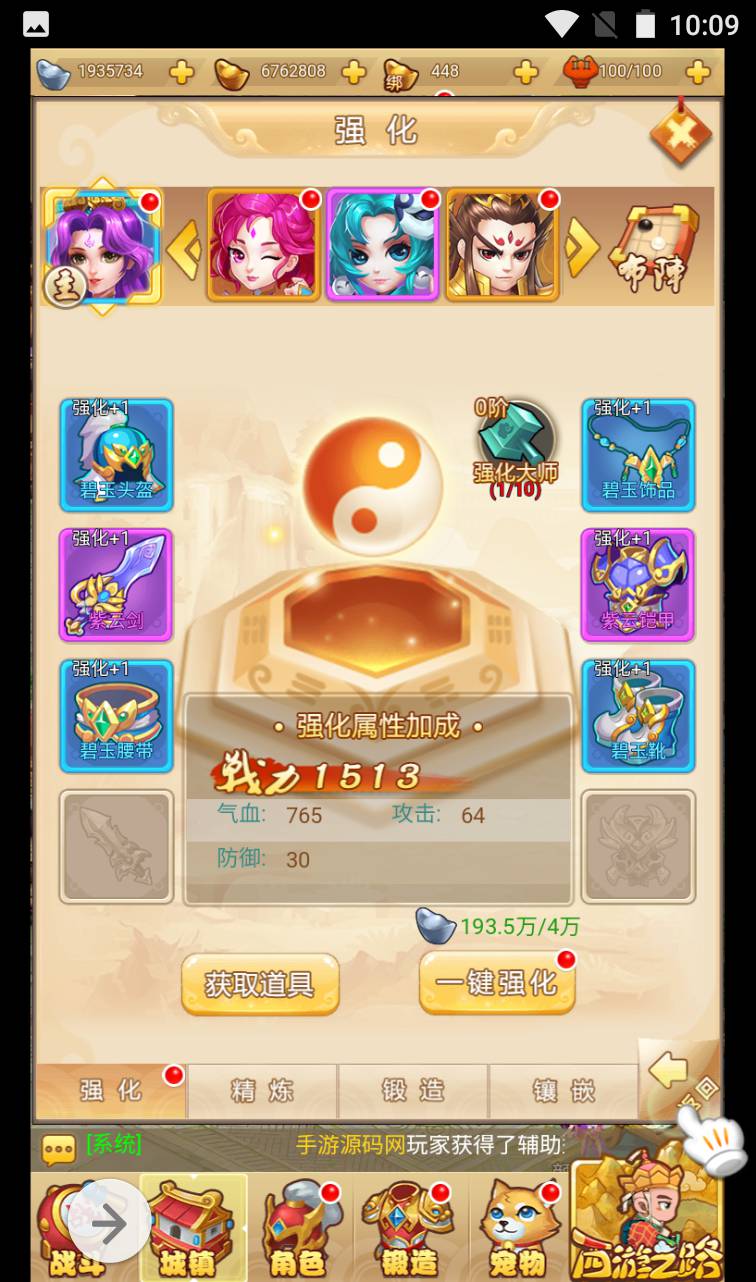Switch to the 镶嵌 tab

[x=563, y=1091]
